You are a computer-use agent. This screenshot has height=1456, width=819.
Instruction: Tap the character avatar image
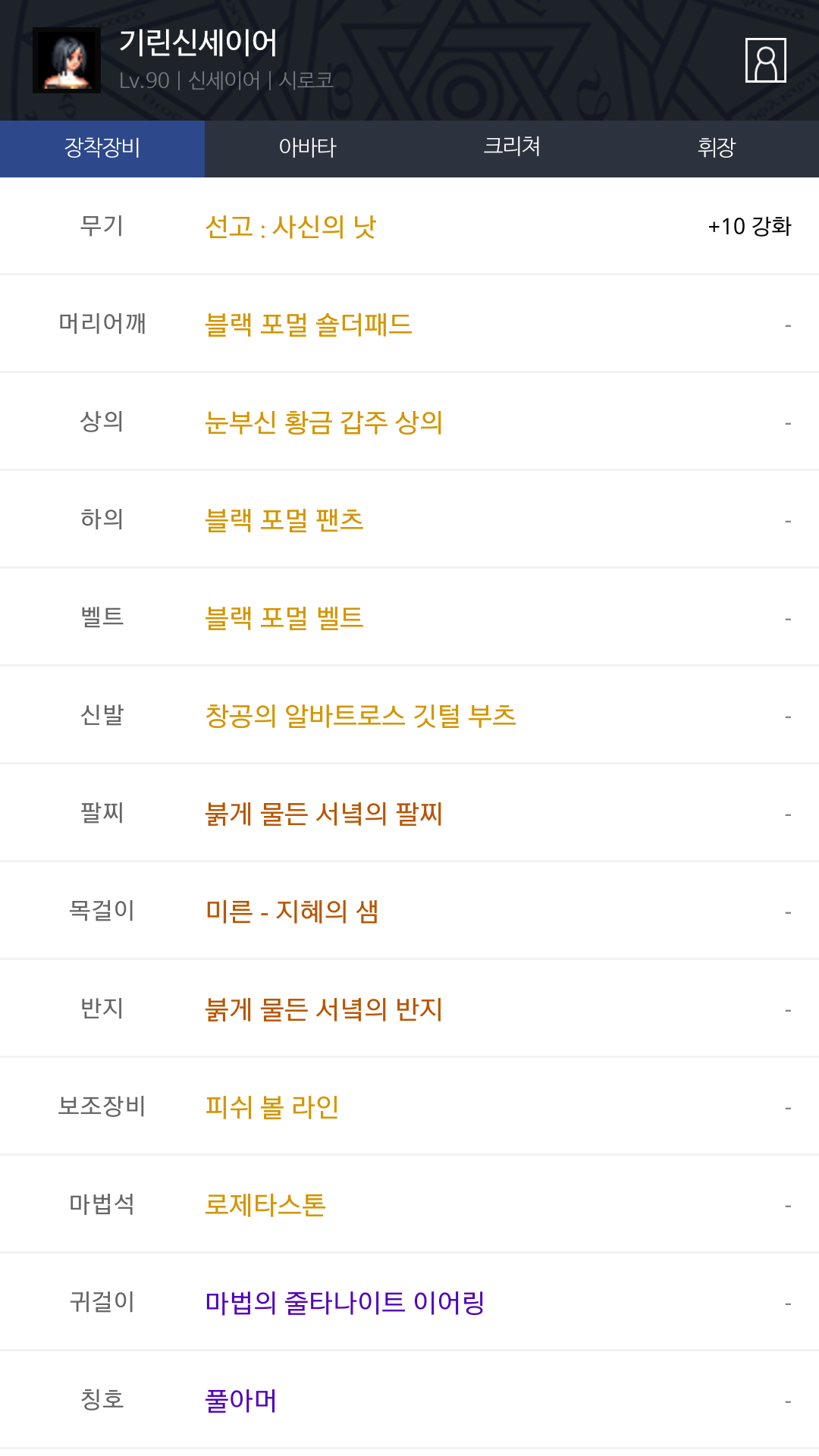pos(67,61)
